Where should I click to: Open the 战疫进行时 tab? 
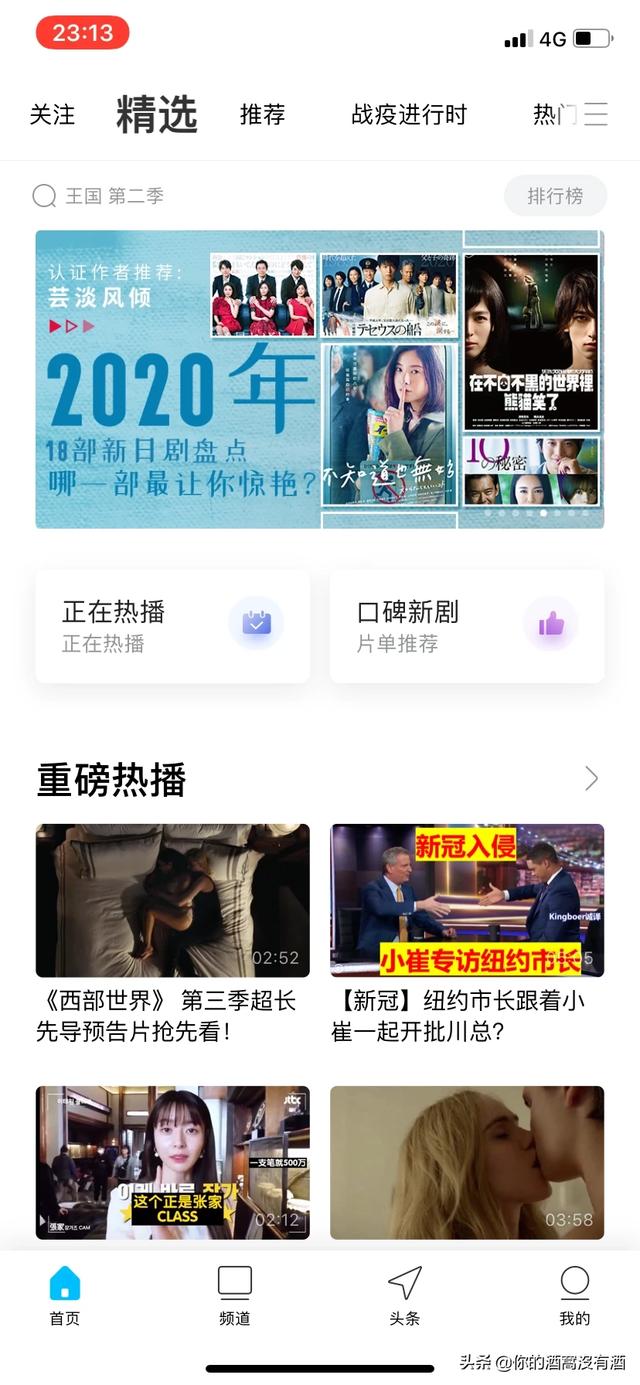[409, 115]
